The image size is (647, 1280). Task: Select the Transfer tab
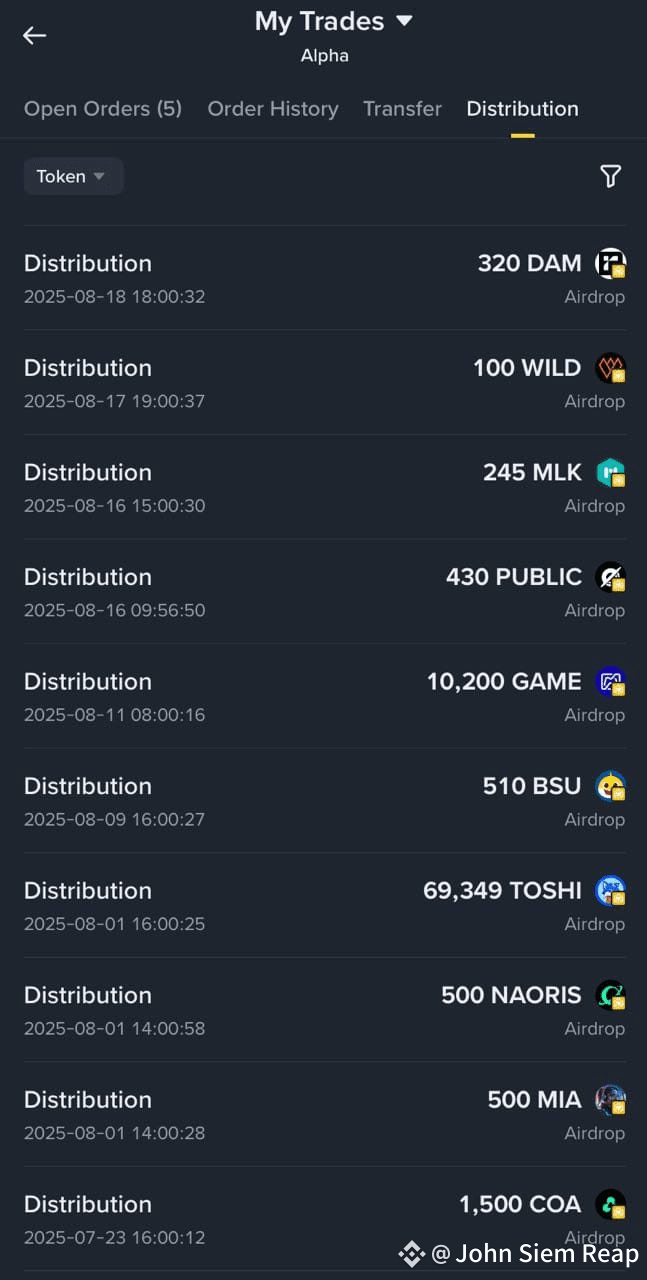(402, 109)
